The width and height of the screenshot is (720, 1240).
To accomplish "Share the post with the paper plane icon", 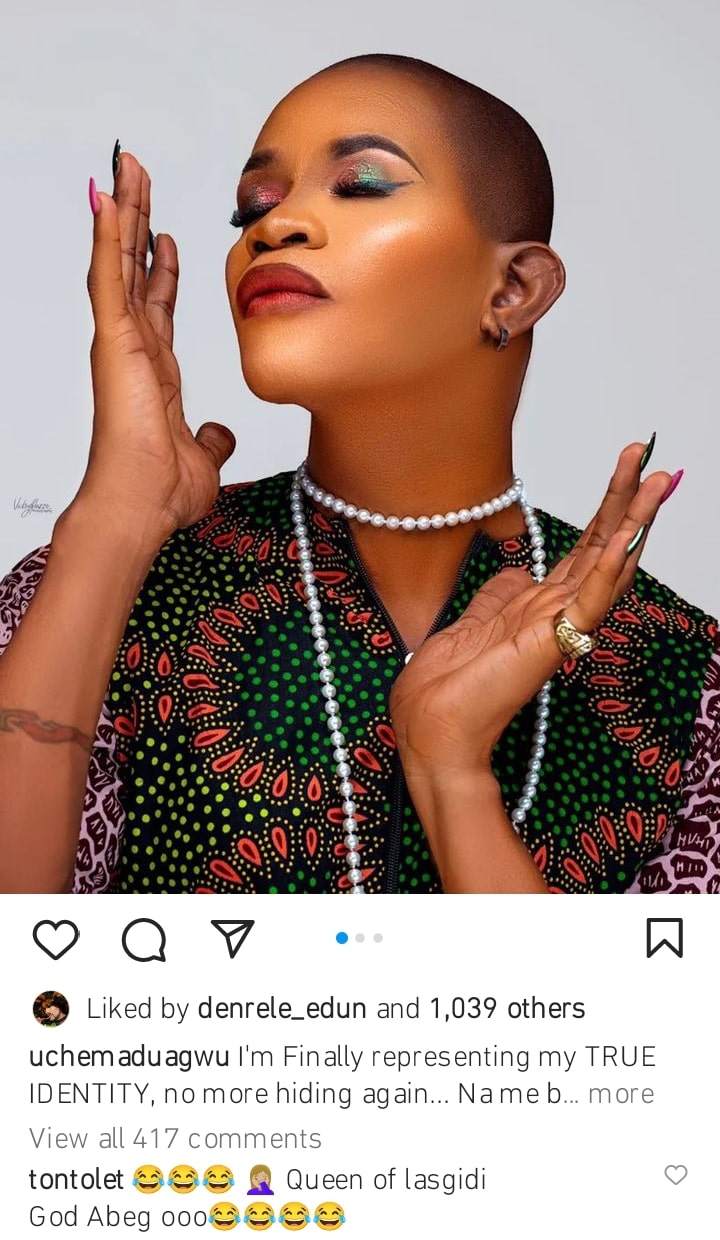I will 232,938.
